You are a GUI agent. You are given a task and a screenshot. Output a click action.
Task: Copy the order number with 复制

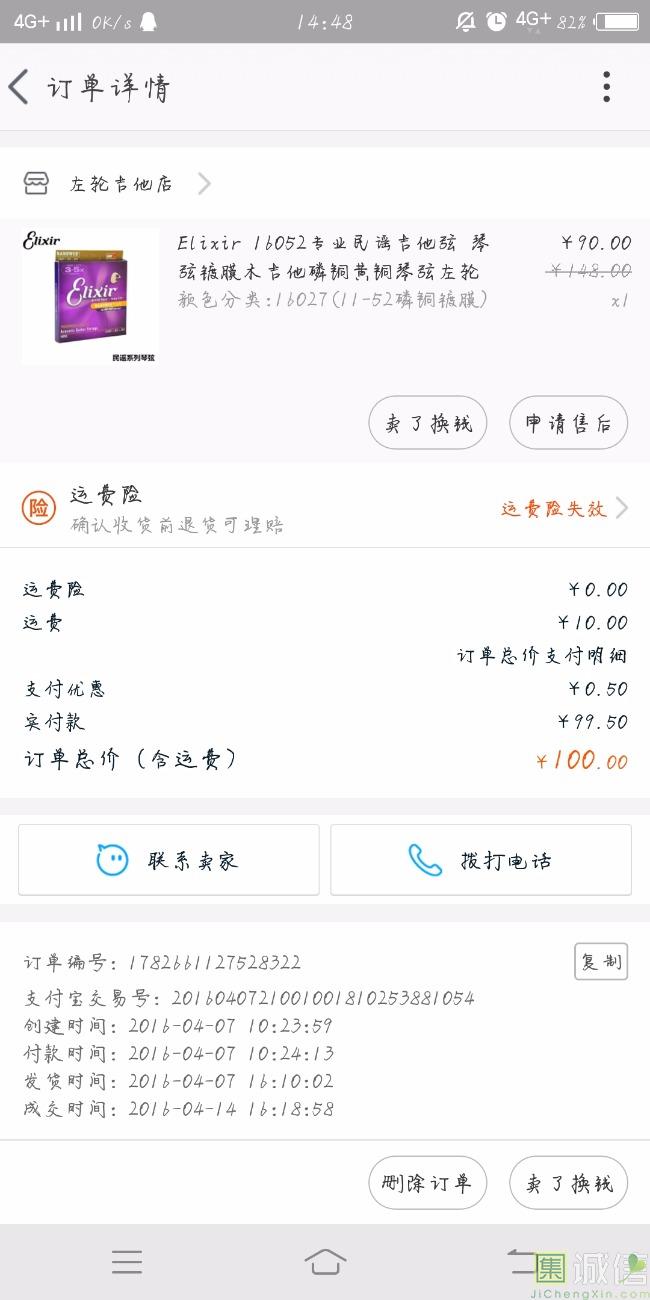[x=600, y=961]
